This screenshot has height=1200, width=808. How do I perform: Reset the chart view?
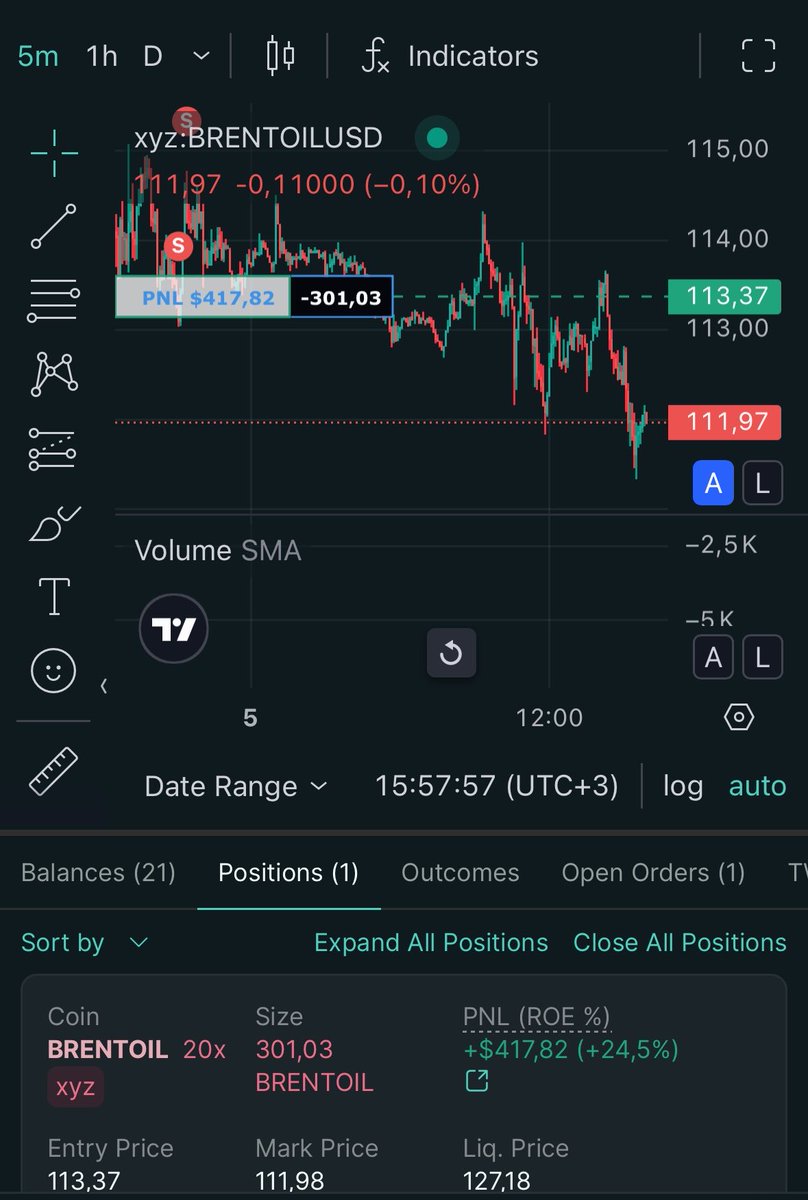[x=451, y=654]
